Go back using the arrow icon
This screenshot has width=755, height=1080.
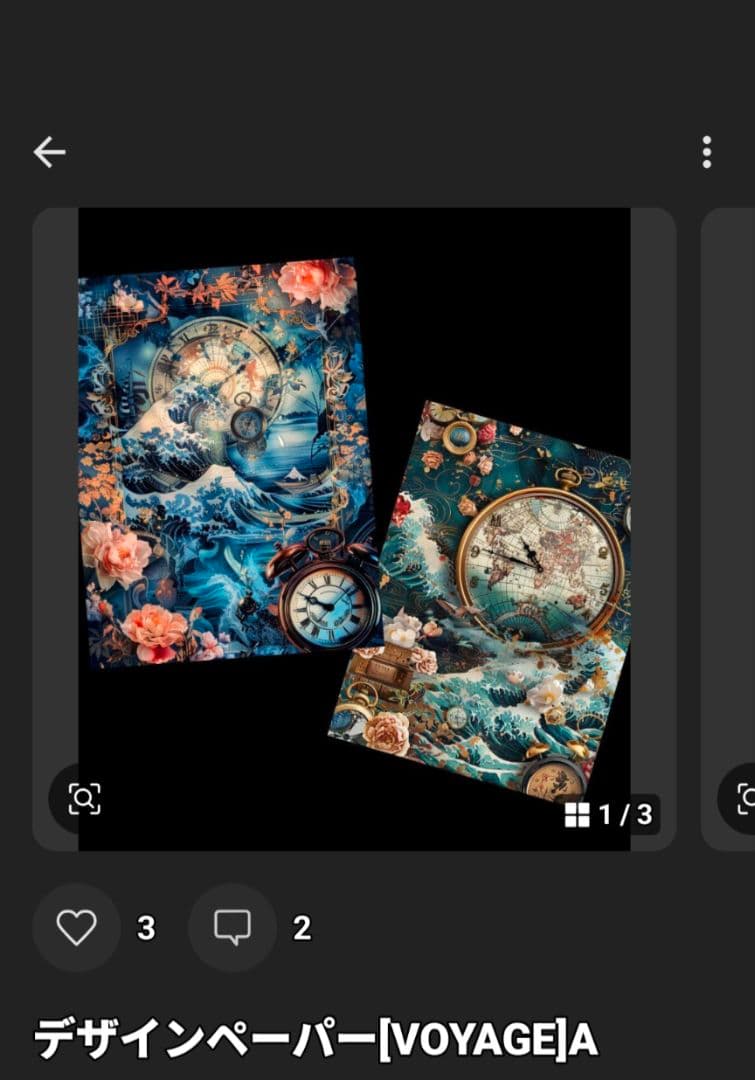point(49,152)
